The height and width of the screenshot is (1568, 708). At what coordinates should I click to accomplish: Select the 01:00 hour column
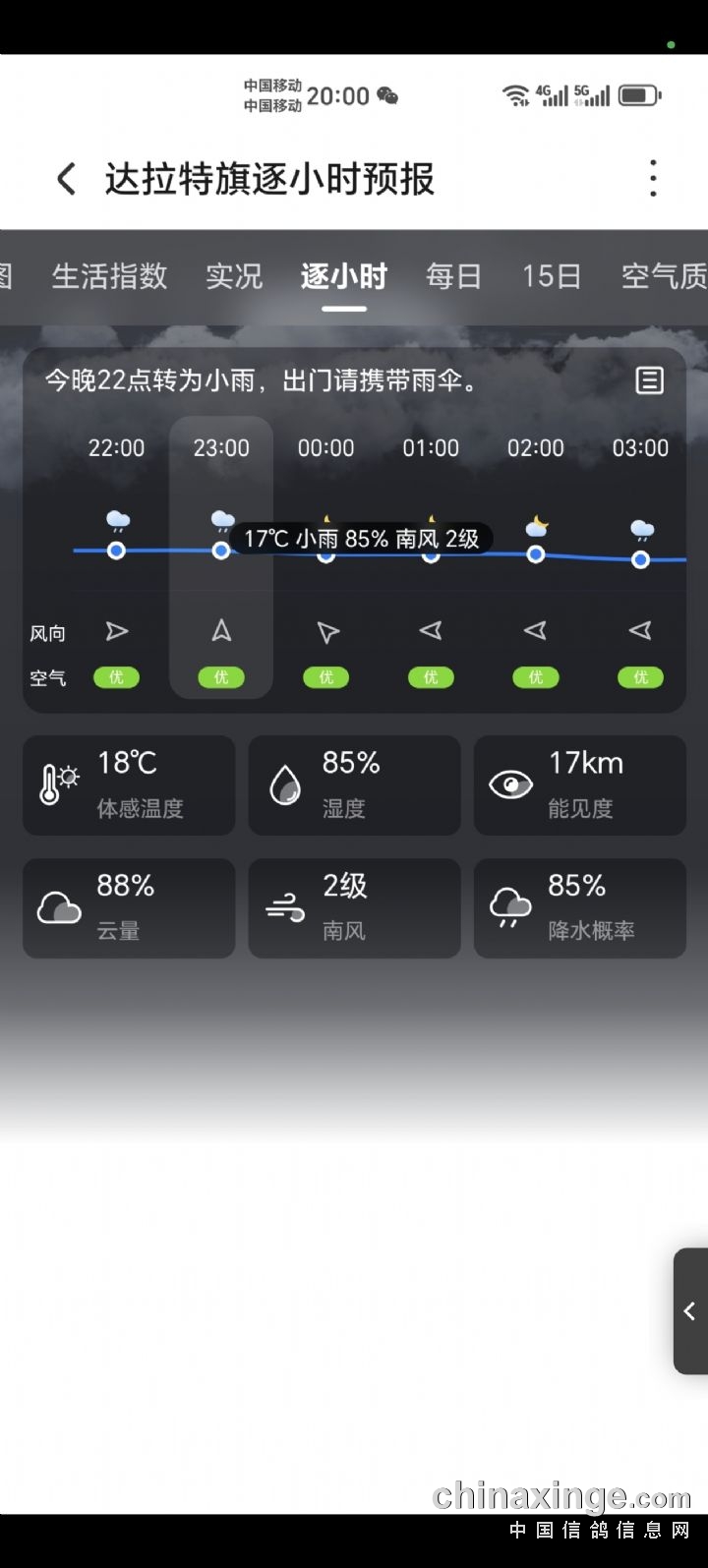[431, 556]
